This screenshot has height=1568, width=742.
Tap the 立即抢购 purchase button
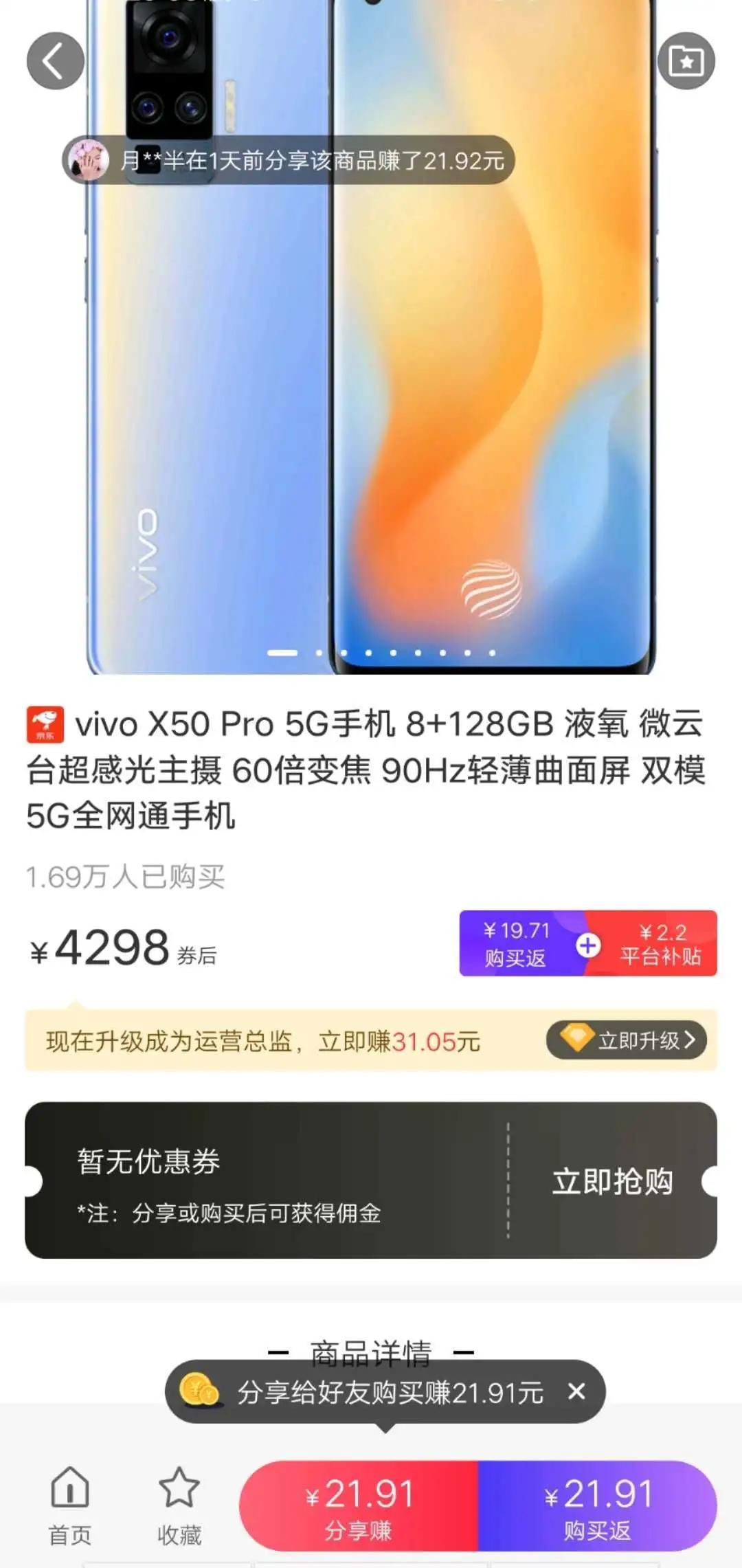[x=611, y=1180]
